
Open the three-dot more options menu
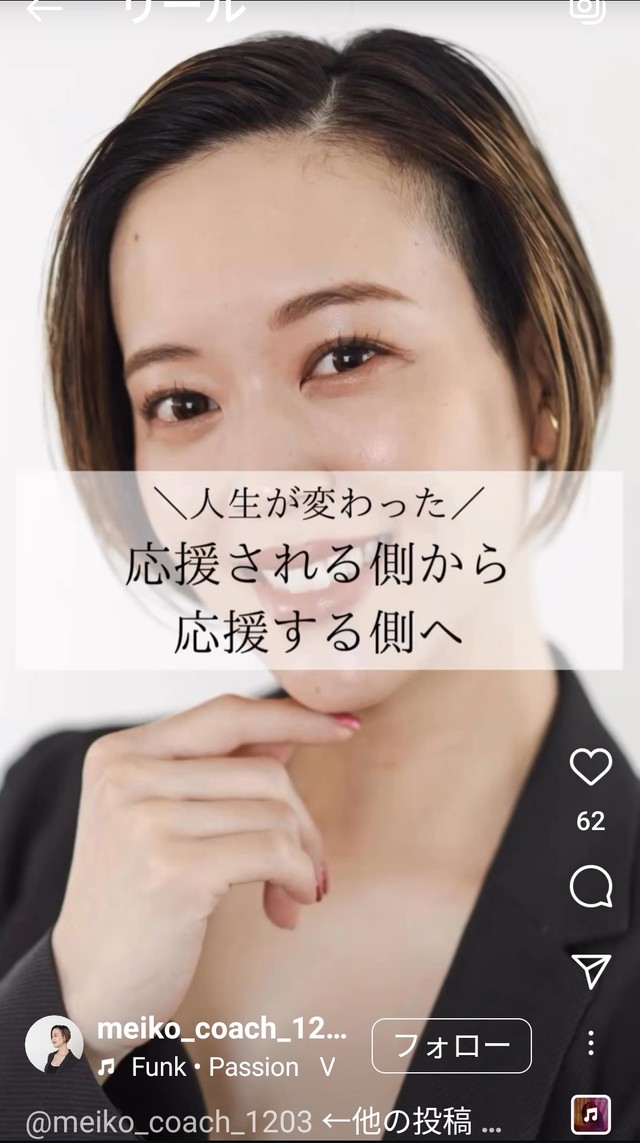pos(590,1042)
